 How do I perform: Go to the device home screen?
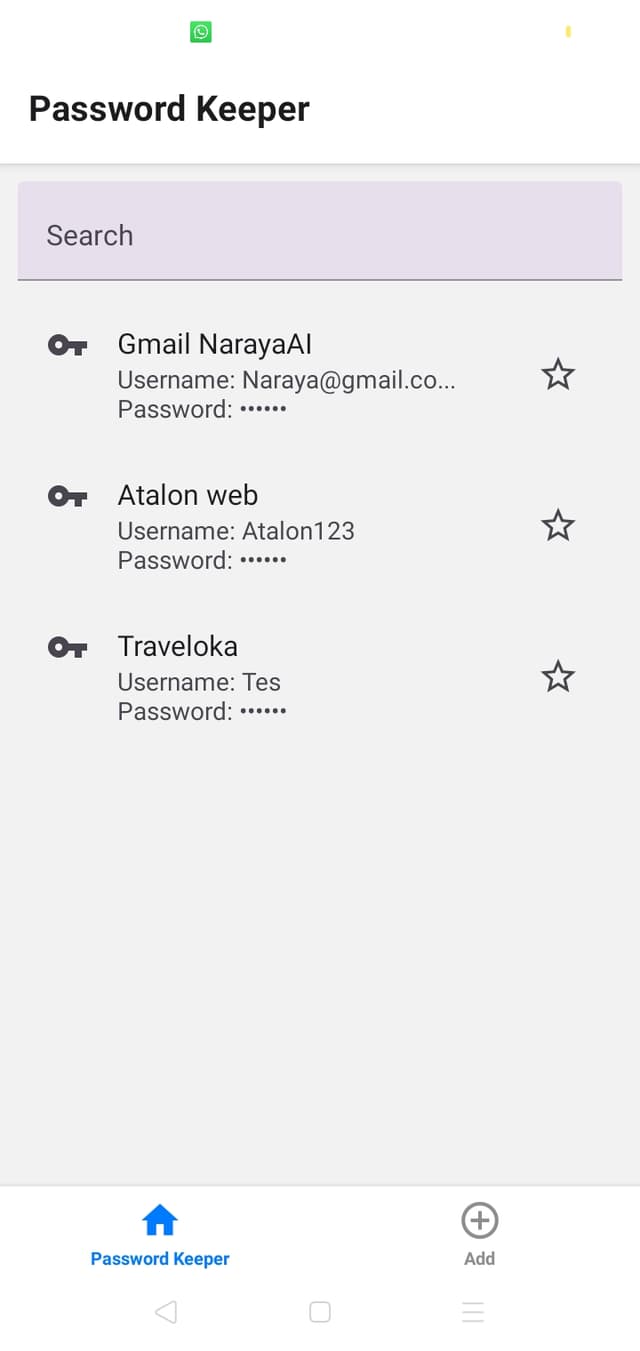[x=320, y=1312]
